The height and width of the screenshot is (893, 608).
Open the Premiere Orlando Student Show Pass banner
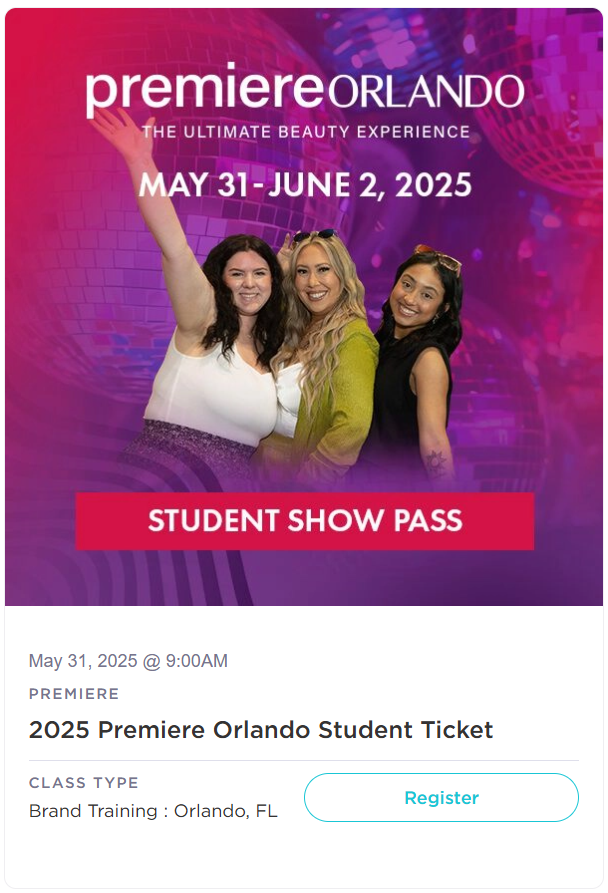tap(304, 306)
